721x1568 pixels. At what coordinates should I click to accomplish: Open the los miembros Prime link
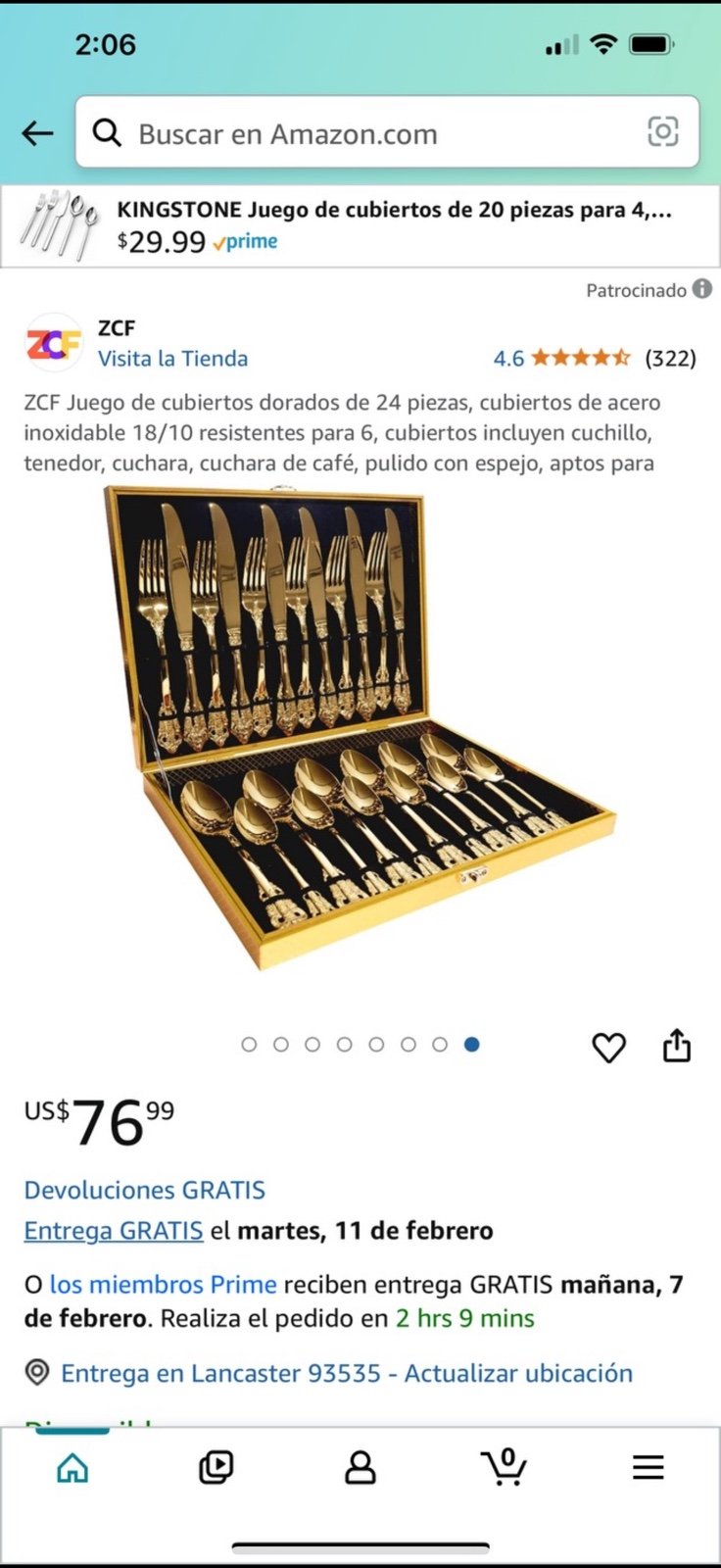click(x=164, y=1284)
